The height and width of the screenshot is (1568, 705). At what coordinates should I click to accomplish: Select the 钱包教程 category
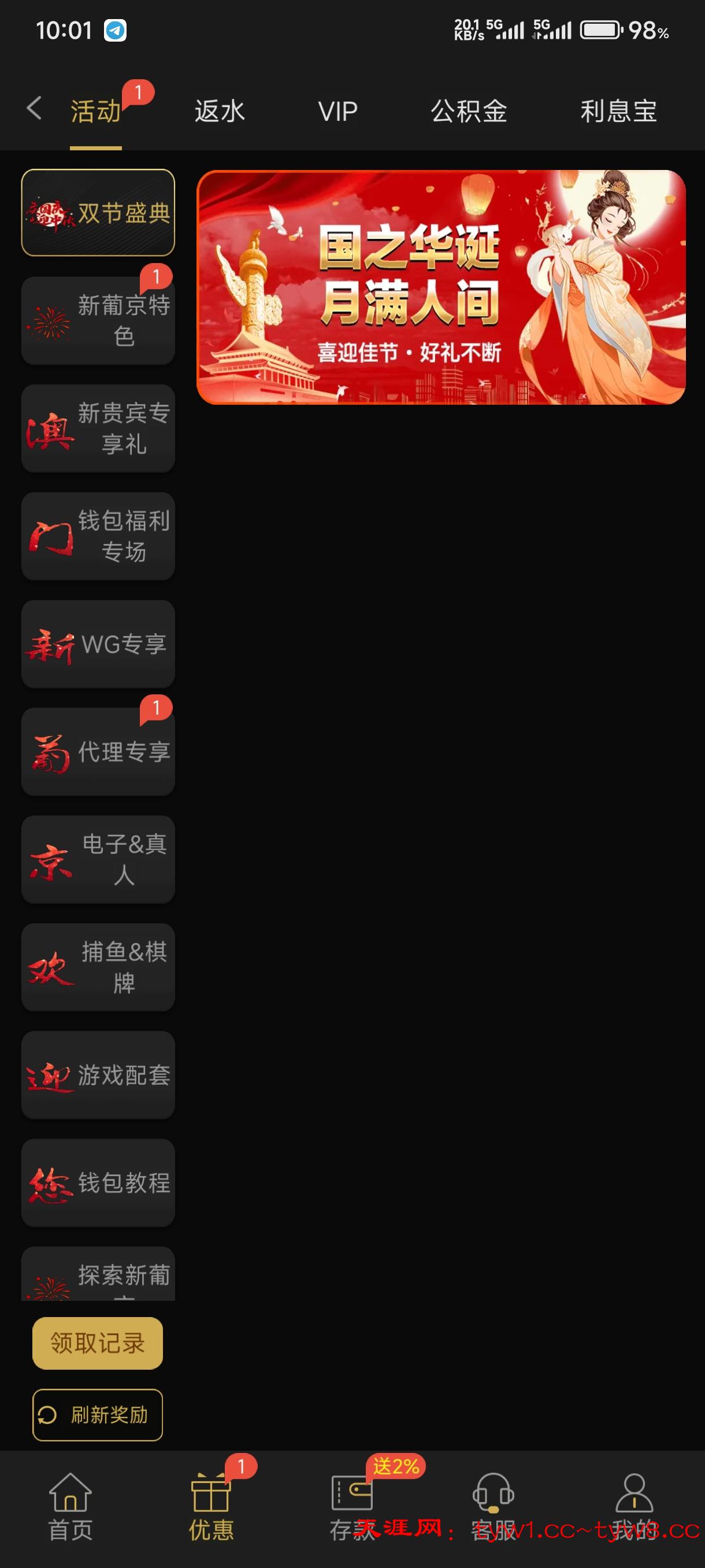click(x=98, y=1183)
